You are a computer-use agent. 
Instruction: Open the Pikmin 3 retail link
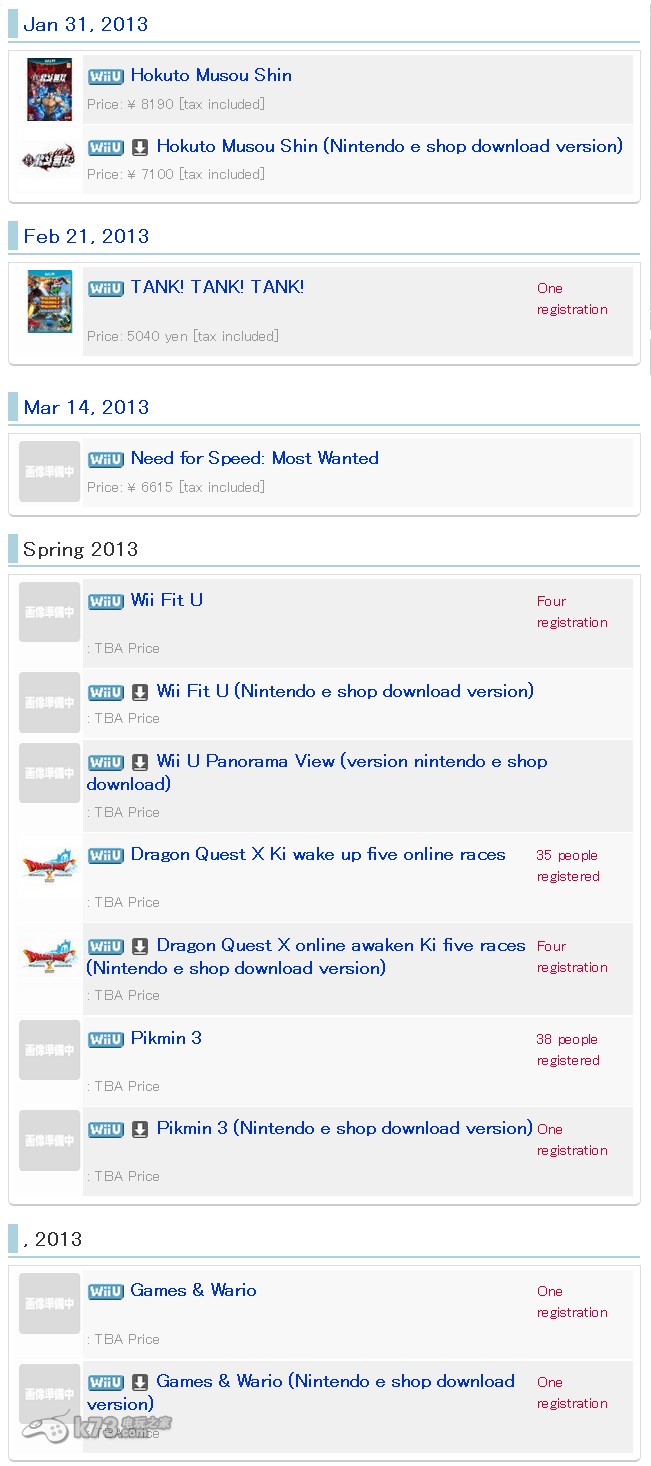pyautogui.click(x=166, y=1038)
